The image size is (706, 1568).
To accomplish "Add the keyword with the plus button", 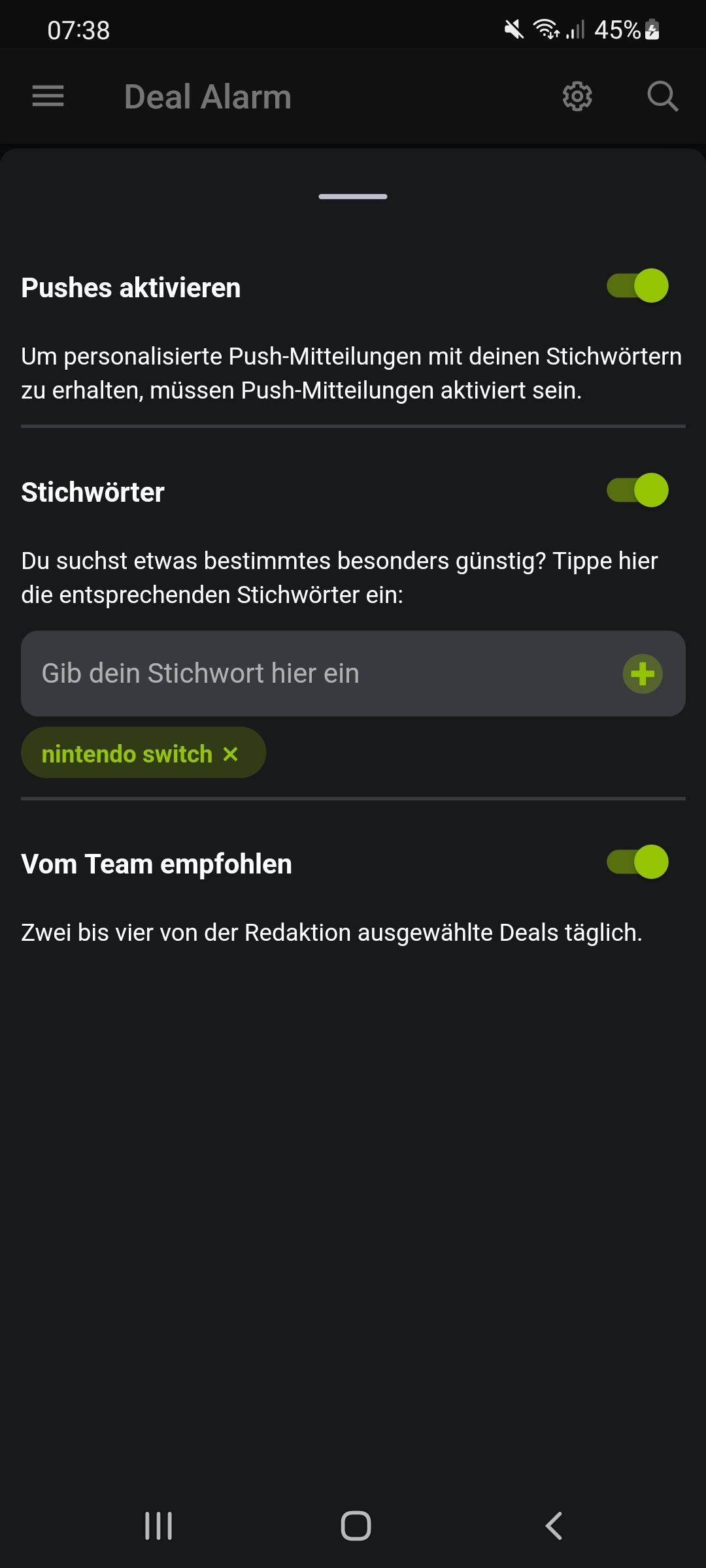I will click(643, 674).
